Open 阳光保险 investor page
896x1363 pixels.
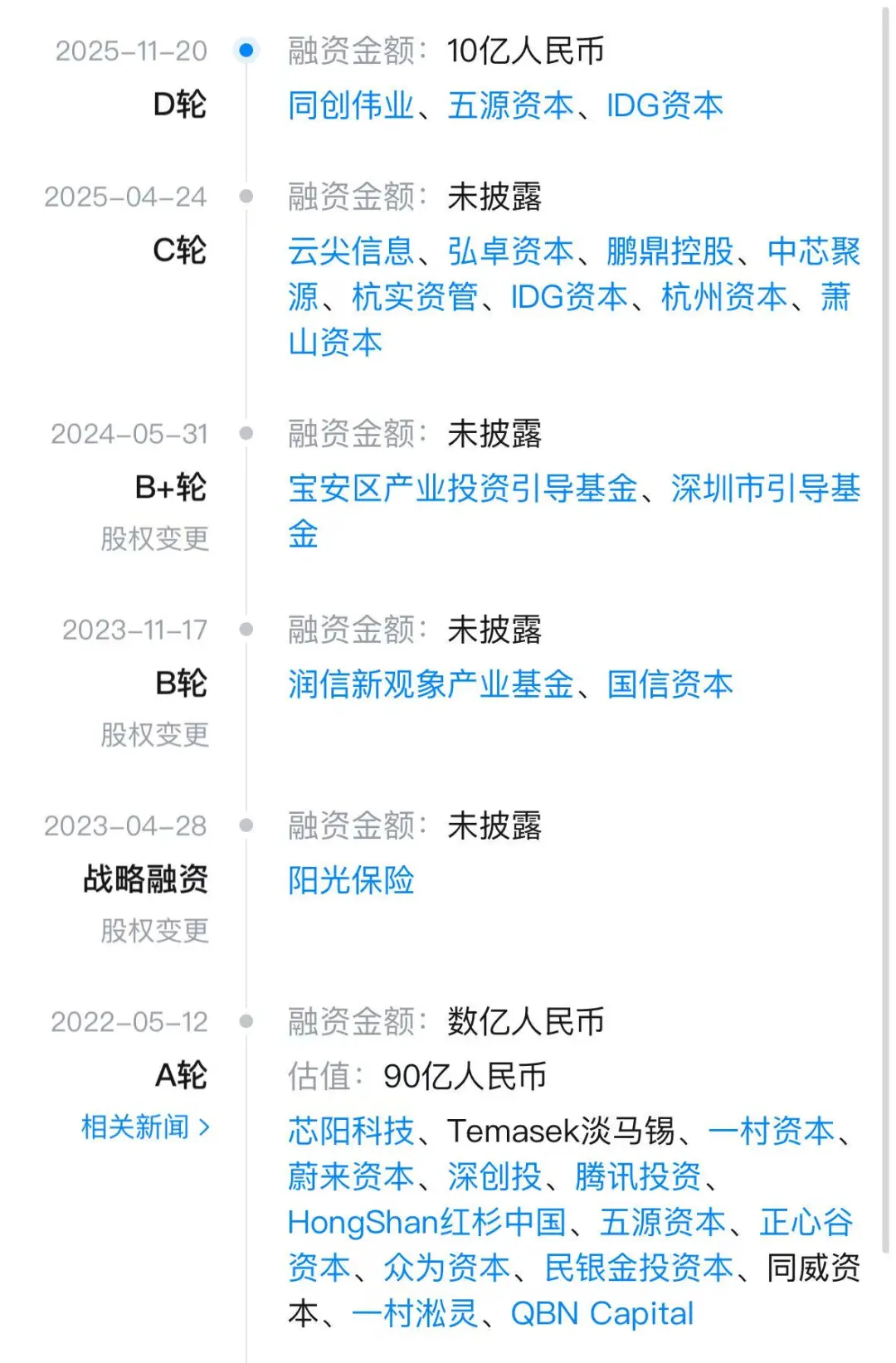(350, 880)
